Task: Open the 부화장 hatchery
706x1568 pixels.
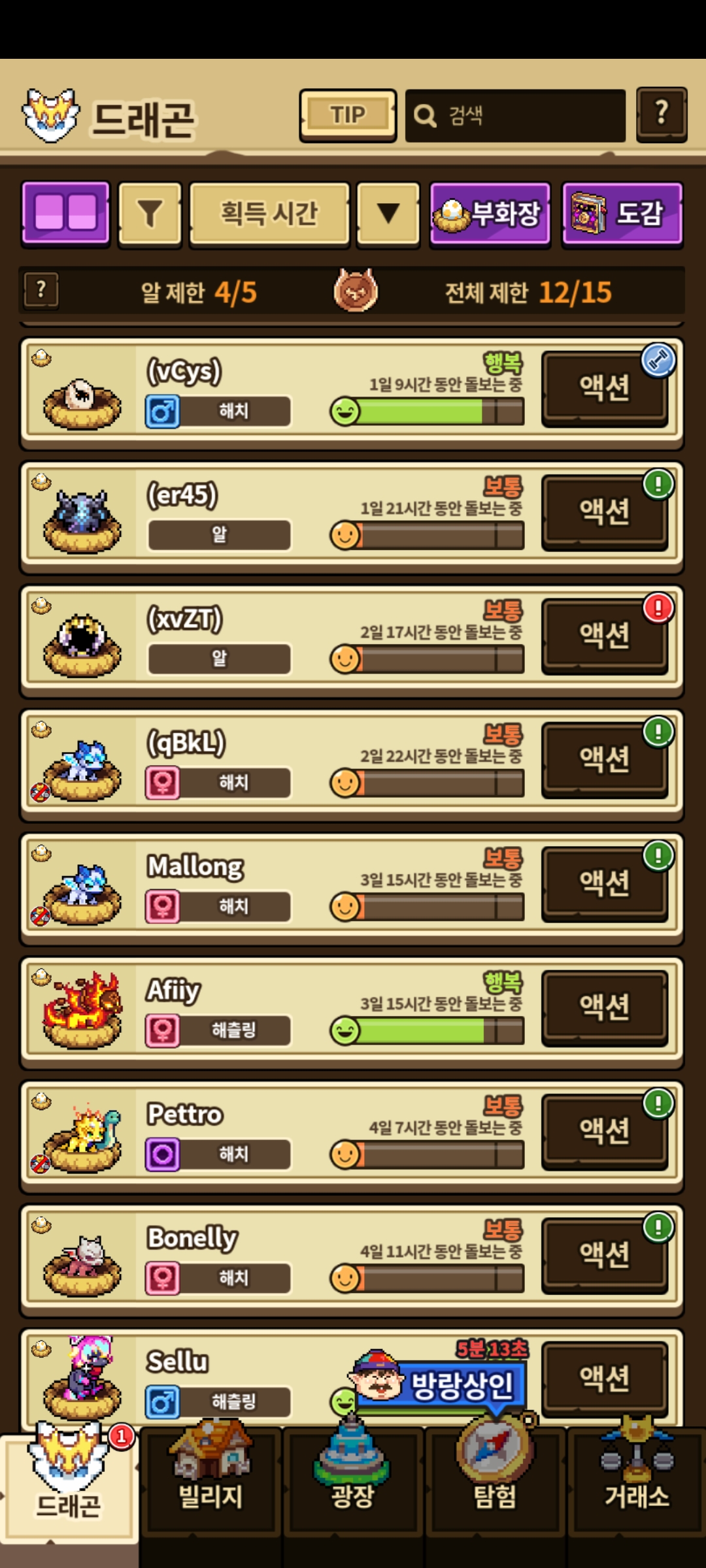Action: [x=490, y=214]
